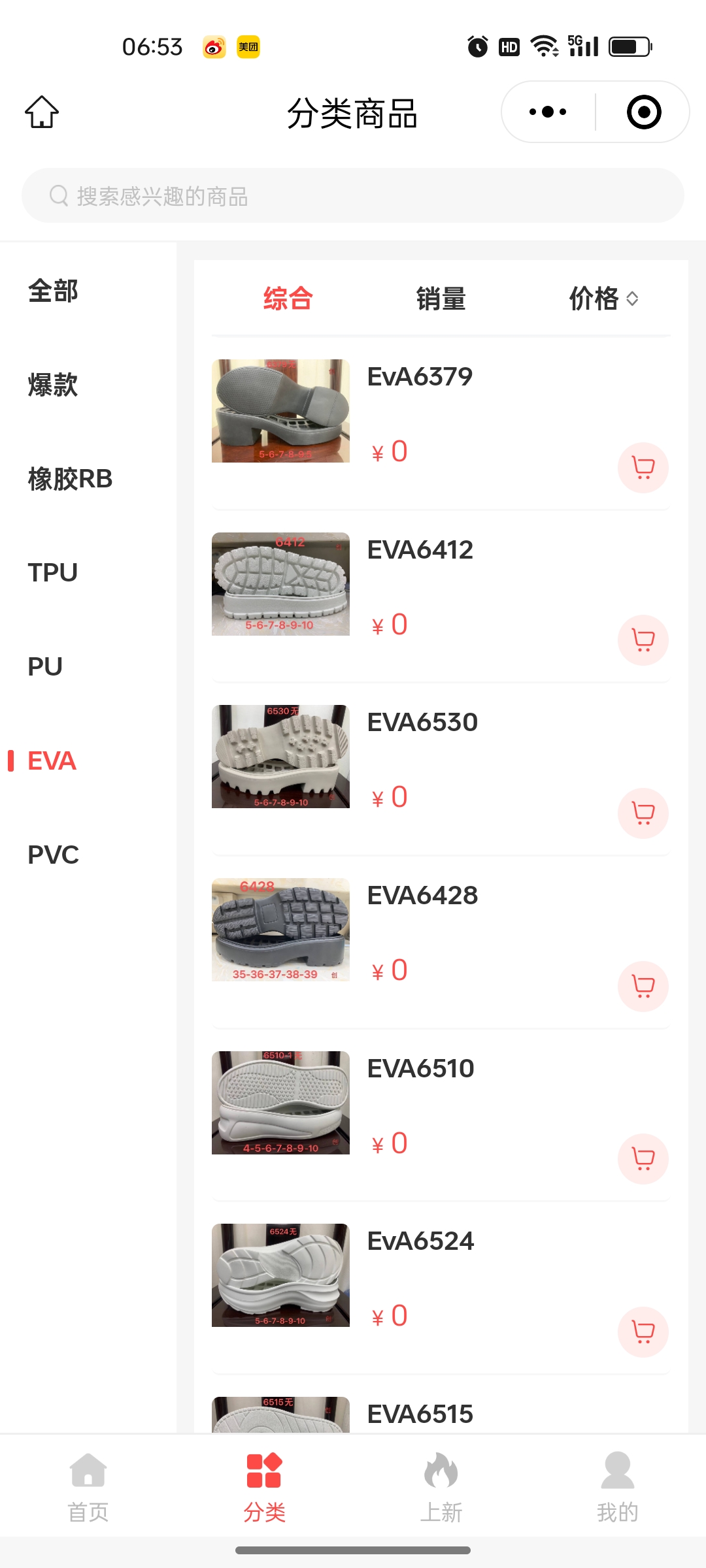Add EvA6379 to the cart
Screen dimensions: 706x1568
643,468
